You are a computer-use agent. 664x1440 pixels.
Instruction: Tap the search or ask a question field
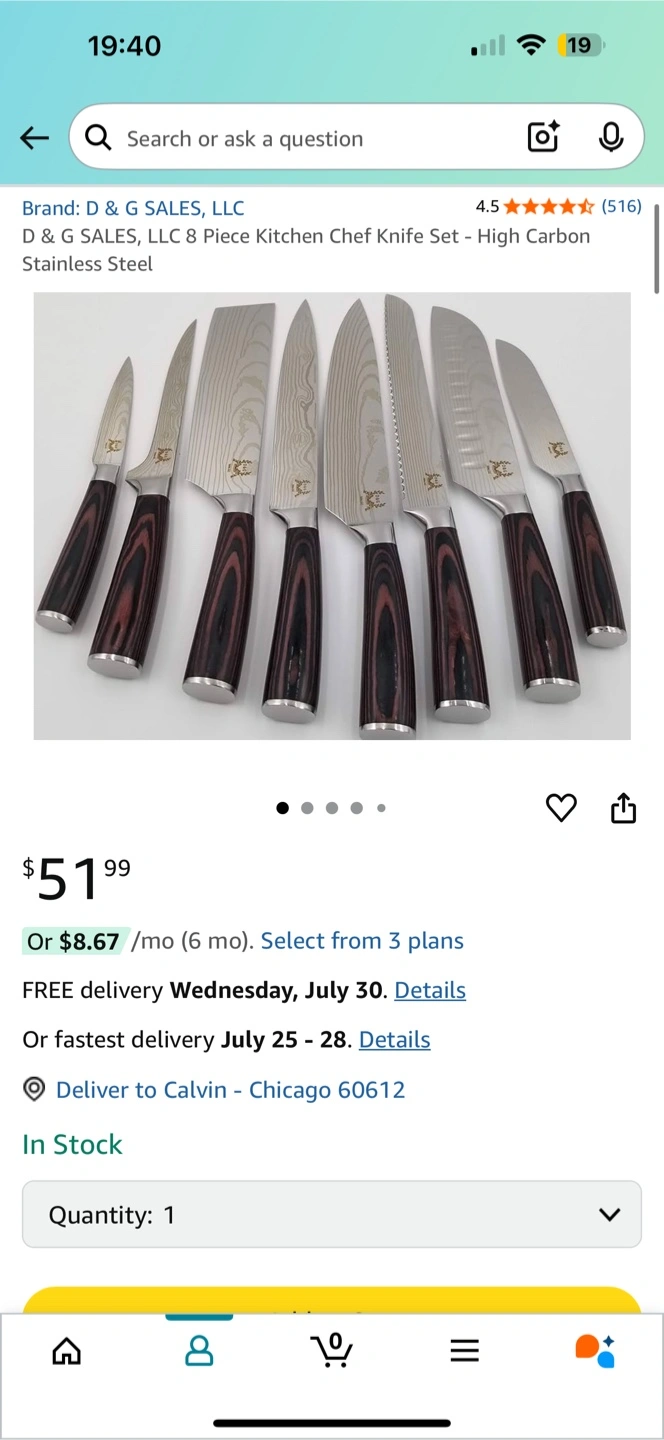pyautogui.click(x=300, y=138)
